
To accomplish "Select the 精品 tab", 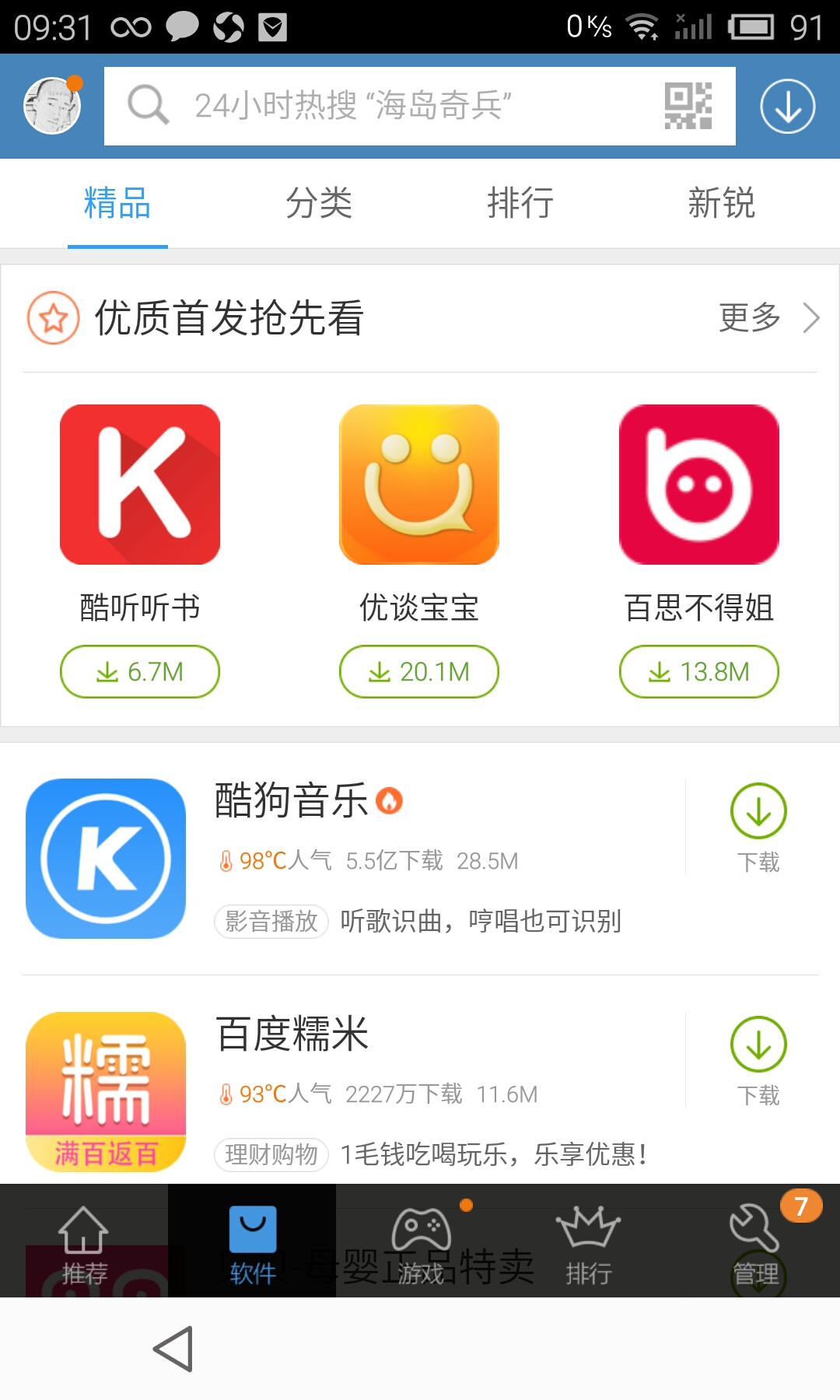I will (x=117, y=204).
